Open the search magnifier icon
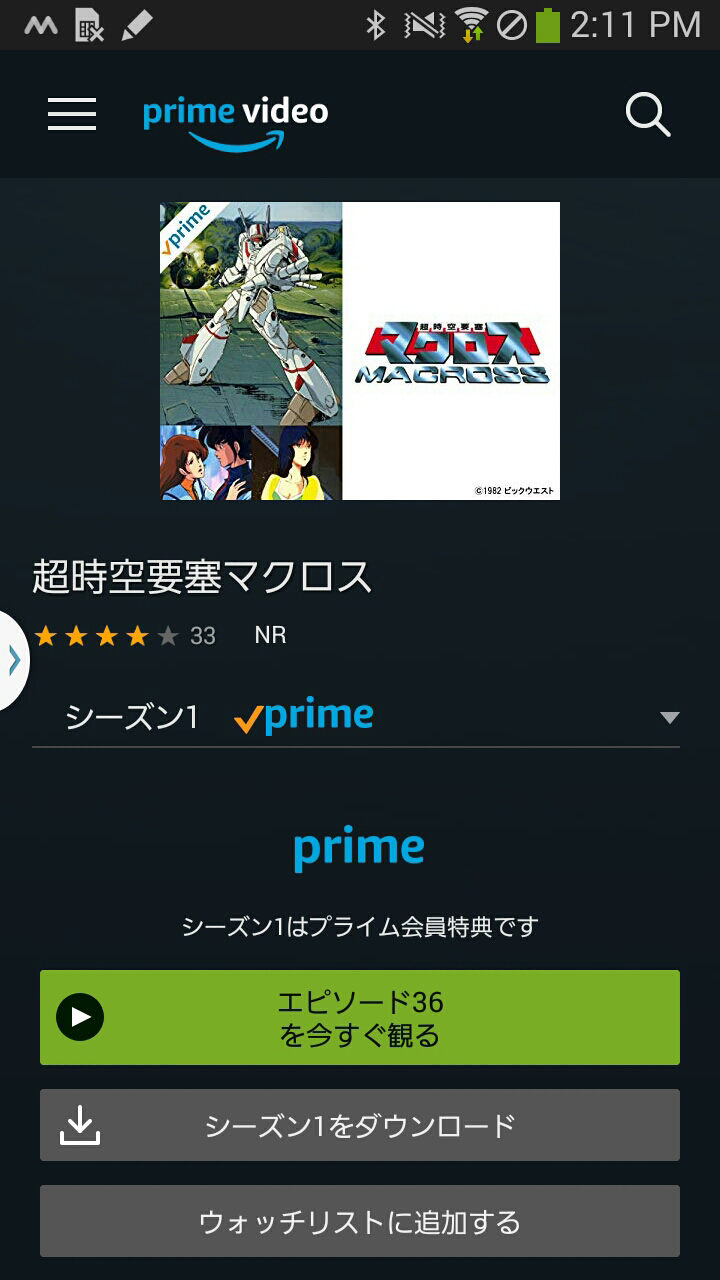This screenshot has height=1280, width=720. [647, 114]
